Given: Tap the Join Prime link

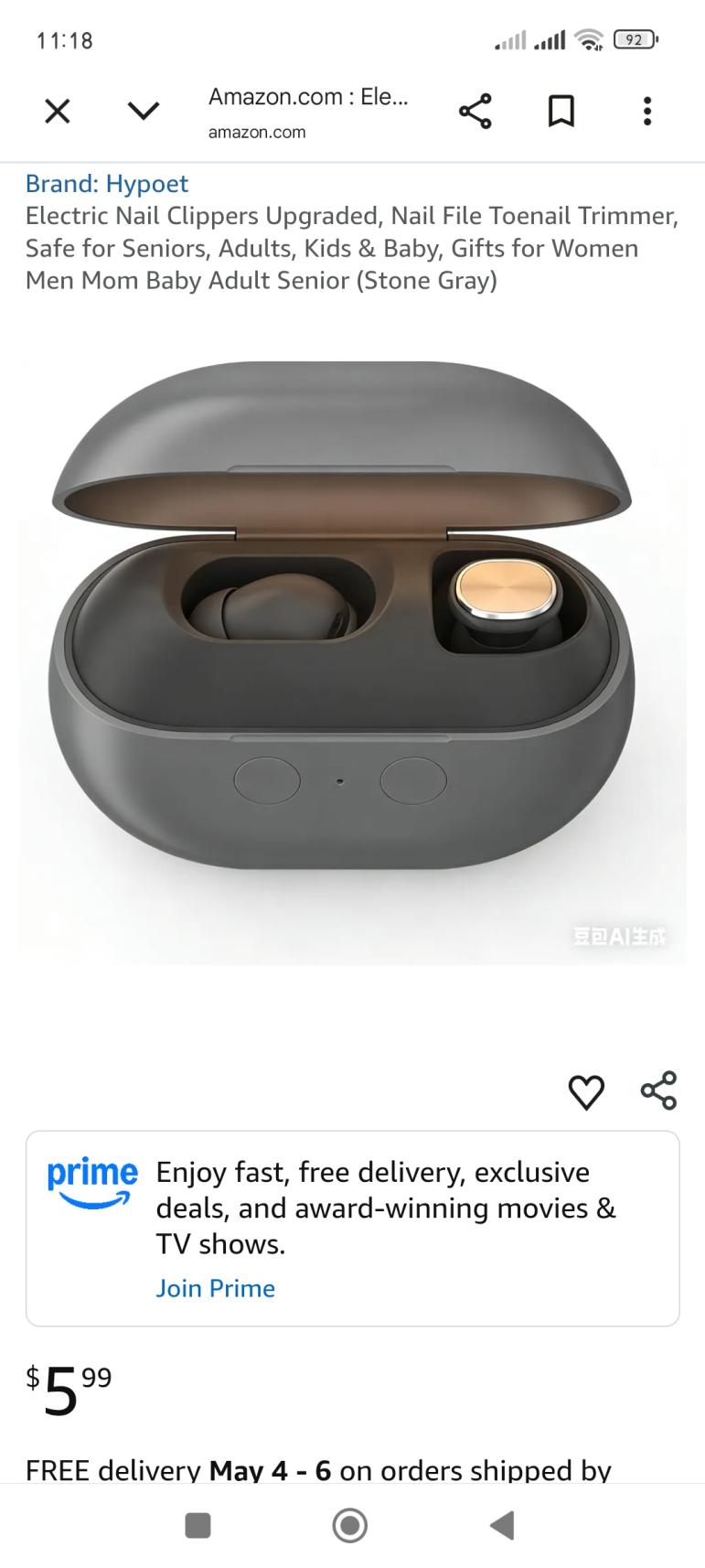Looking at the screenshot, I should point(215,1288).
